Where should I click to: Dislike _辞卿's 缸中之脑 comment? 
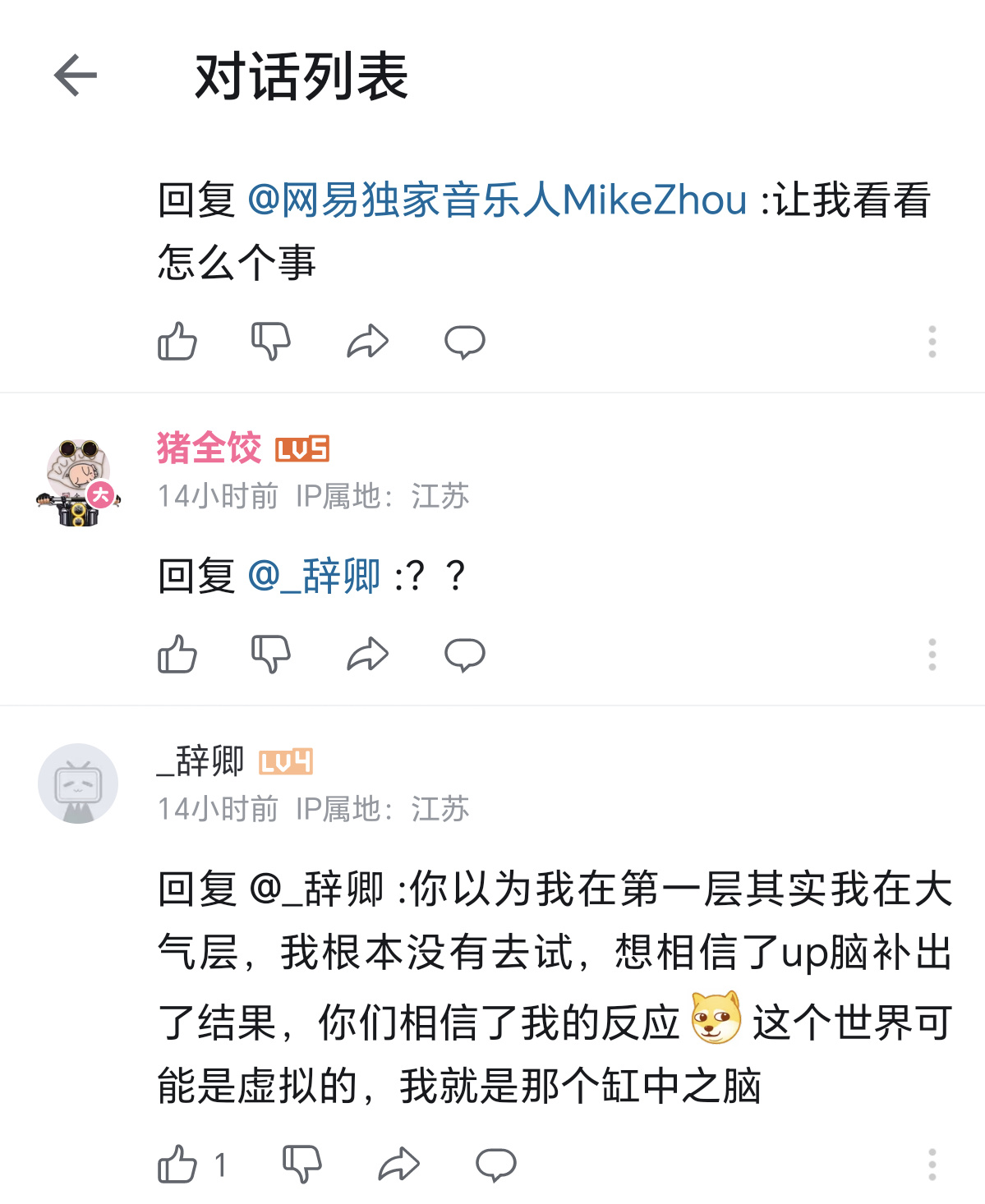(302, 1164)
